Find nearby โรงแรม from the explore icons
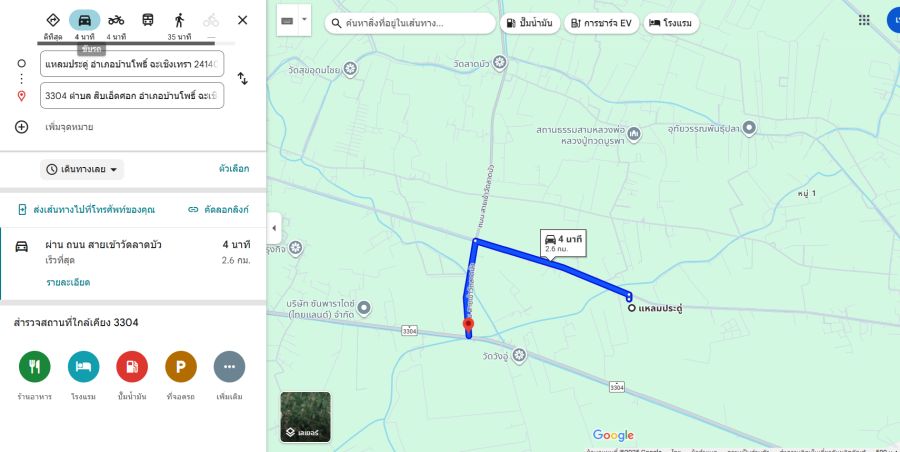Viewport: 900px width, 452px height. pyautogui.click(x=83, y=367)
